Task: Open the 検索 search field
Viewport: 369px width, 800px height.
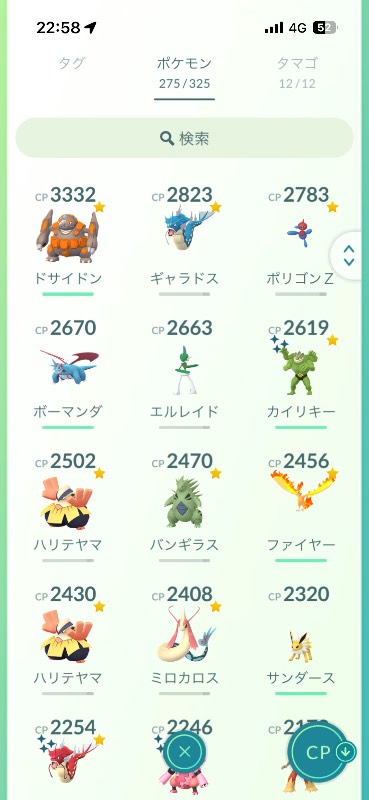Action: [184, 138]
